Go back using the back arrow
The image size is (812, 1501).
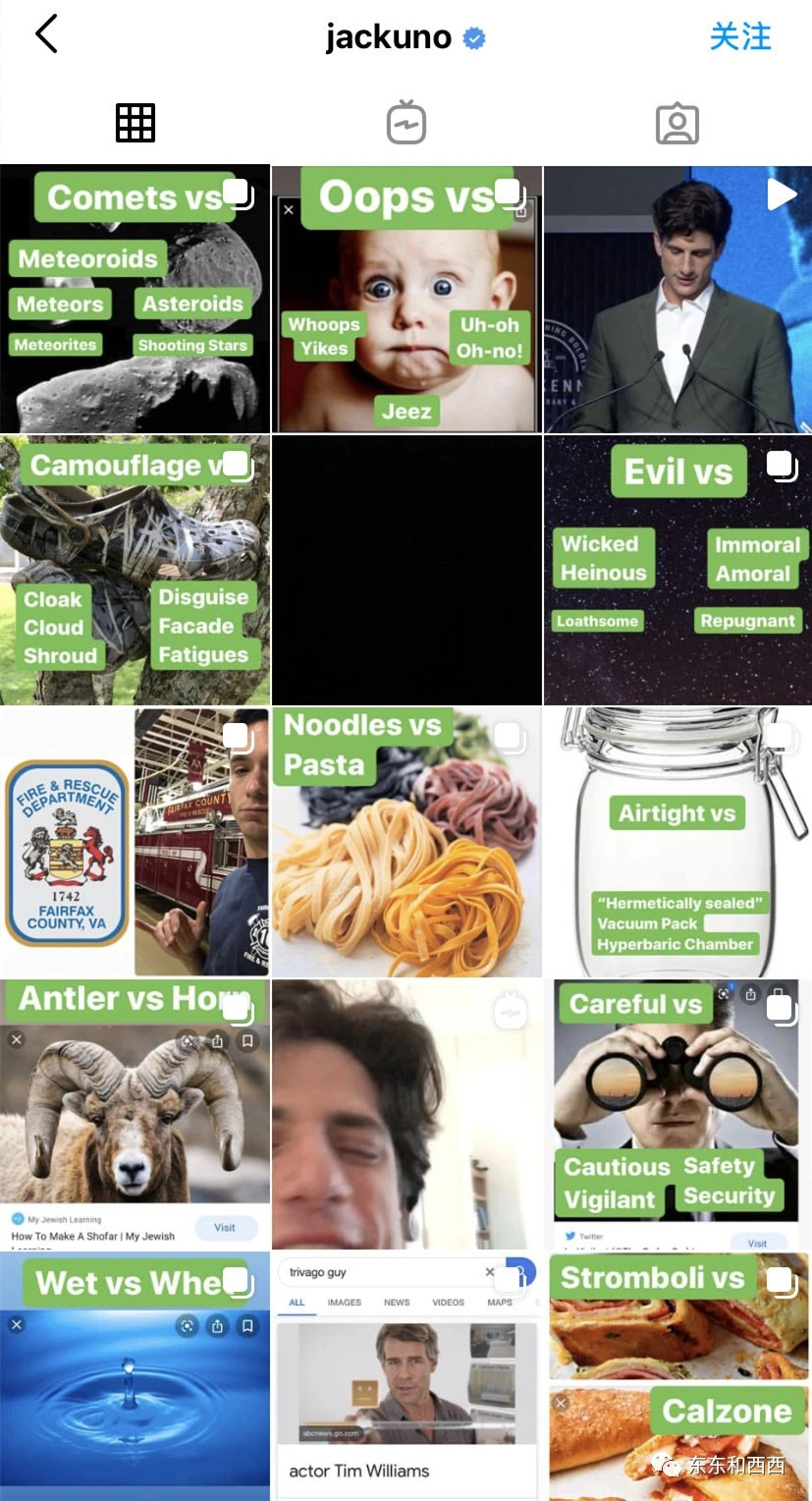46,35
